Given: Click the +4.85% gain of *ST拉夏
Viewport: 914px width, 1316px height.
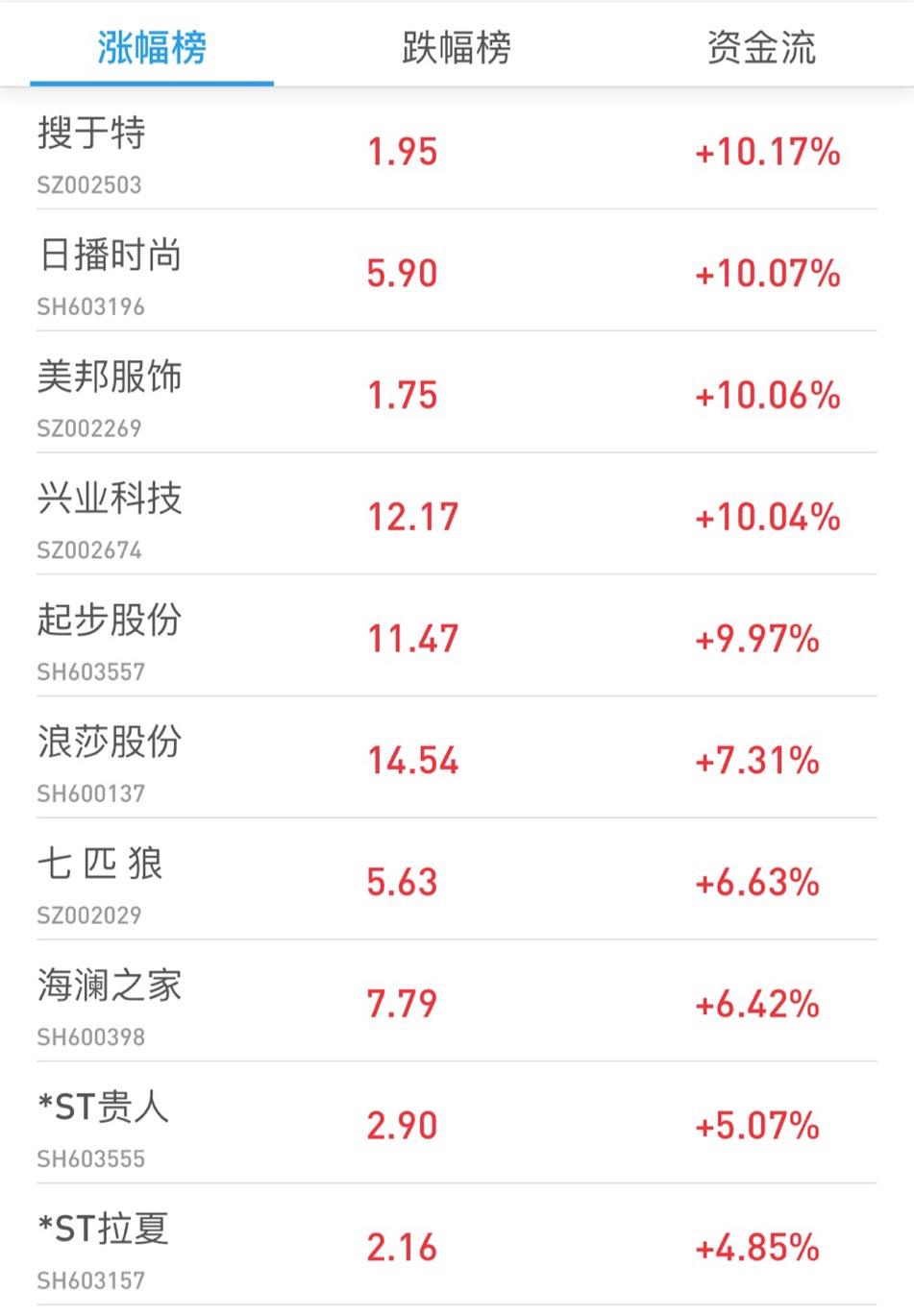Looking at the screenshot, I should pyautogui.click(x=758, y=1248).
